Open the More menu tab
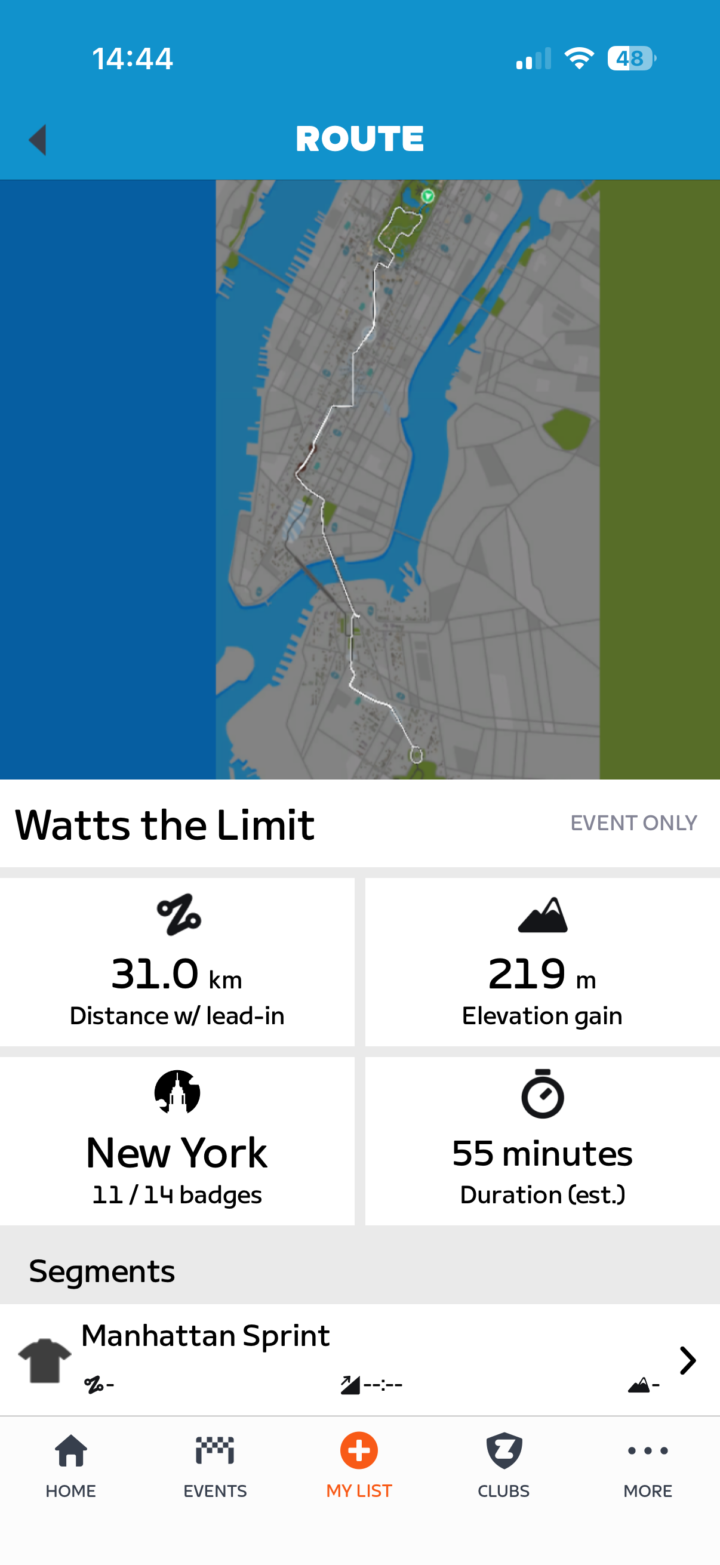Screen dimensions: 720x1565 click(647, 1466)
